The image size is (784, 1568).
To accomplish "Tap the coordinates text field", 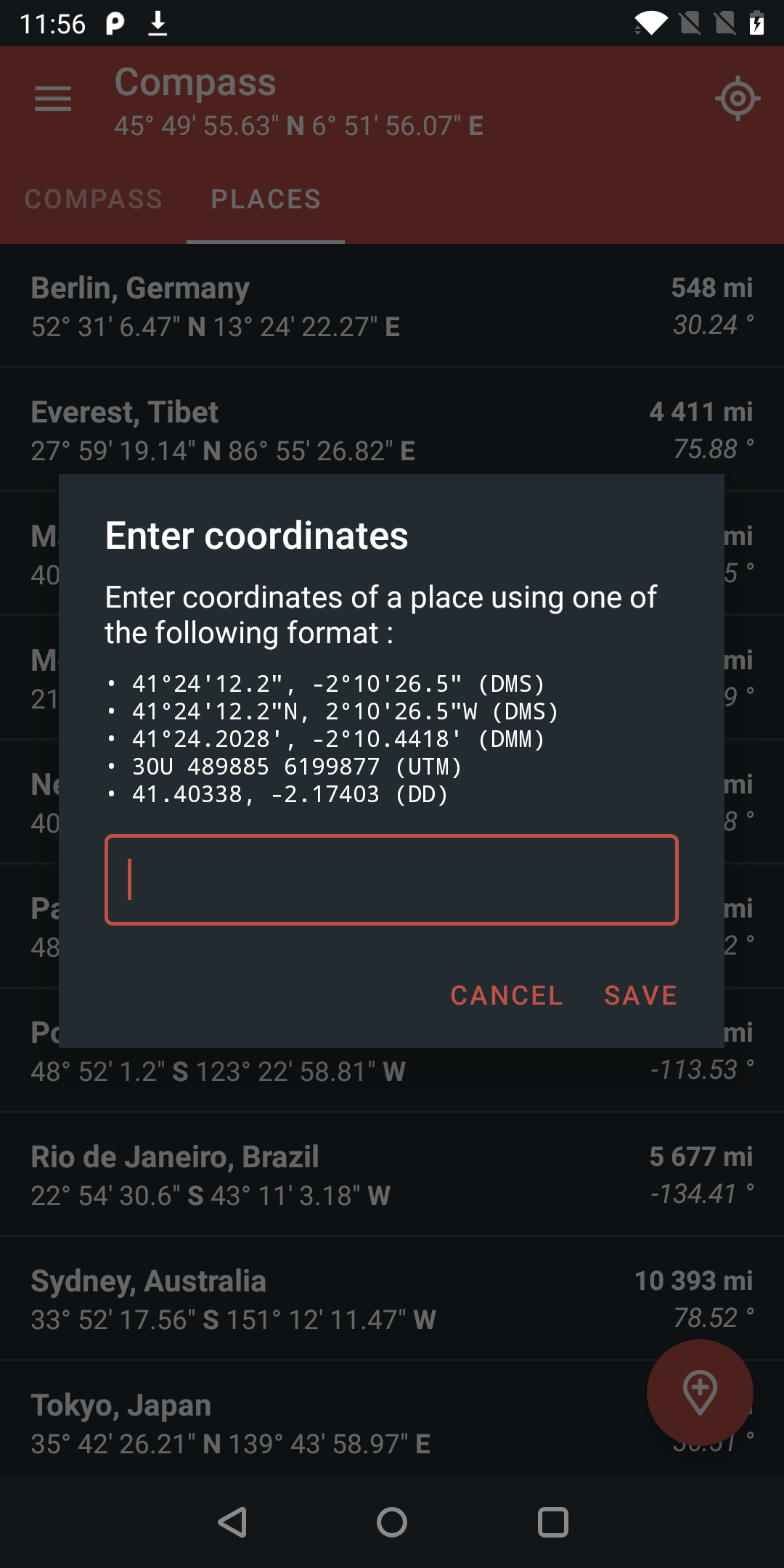I will (391, 880).
